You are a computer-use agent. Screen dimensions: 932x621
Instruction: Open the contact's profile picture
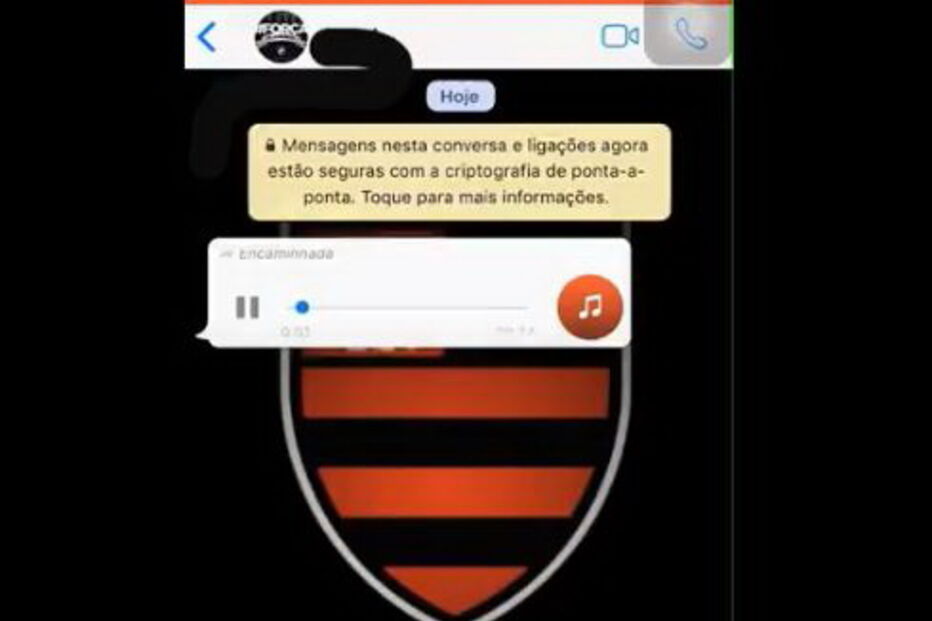(283, 40)
